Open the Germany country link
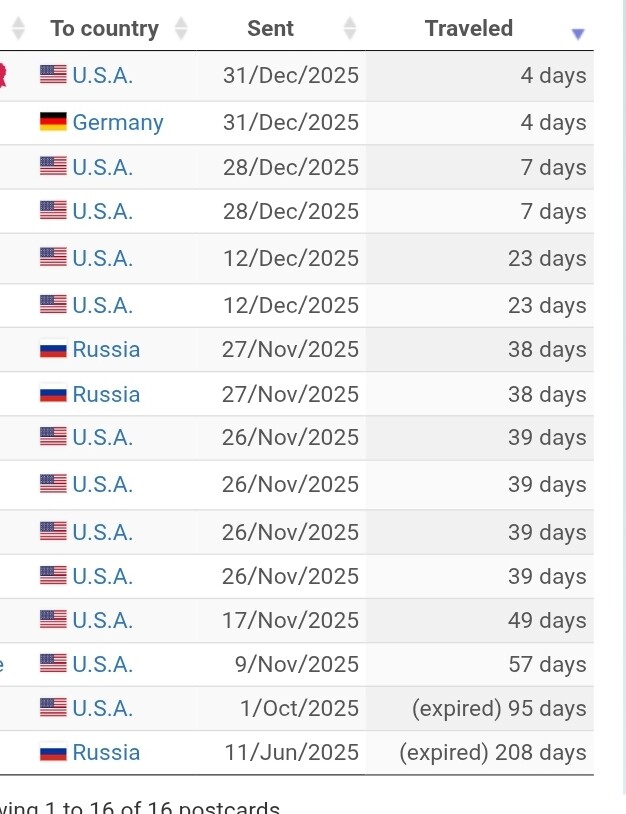 pos(117,123)
